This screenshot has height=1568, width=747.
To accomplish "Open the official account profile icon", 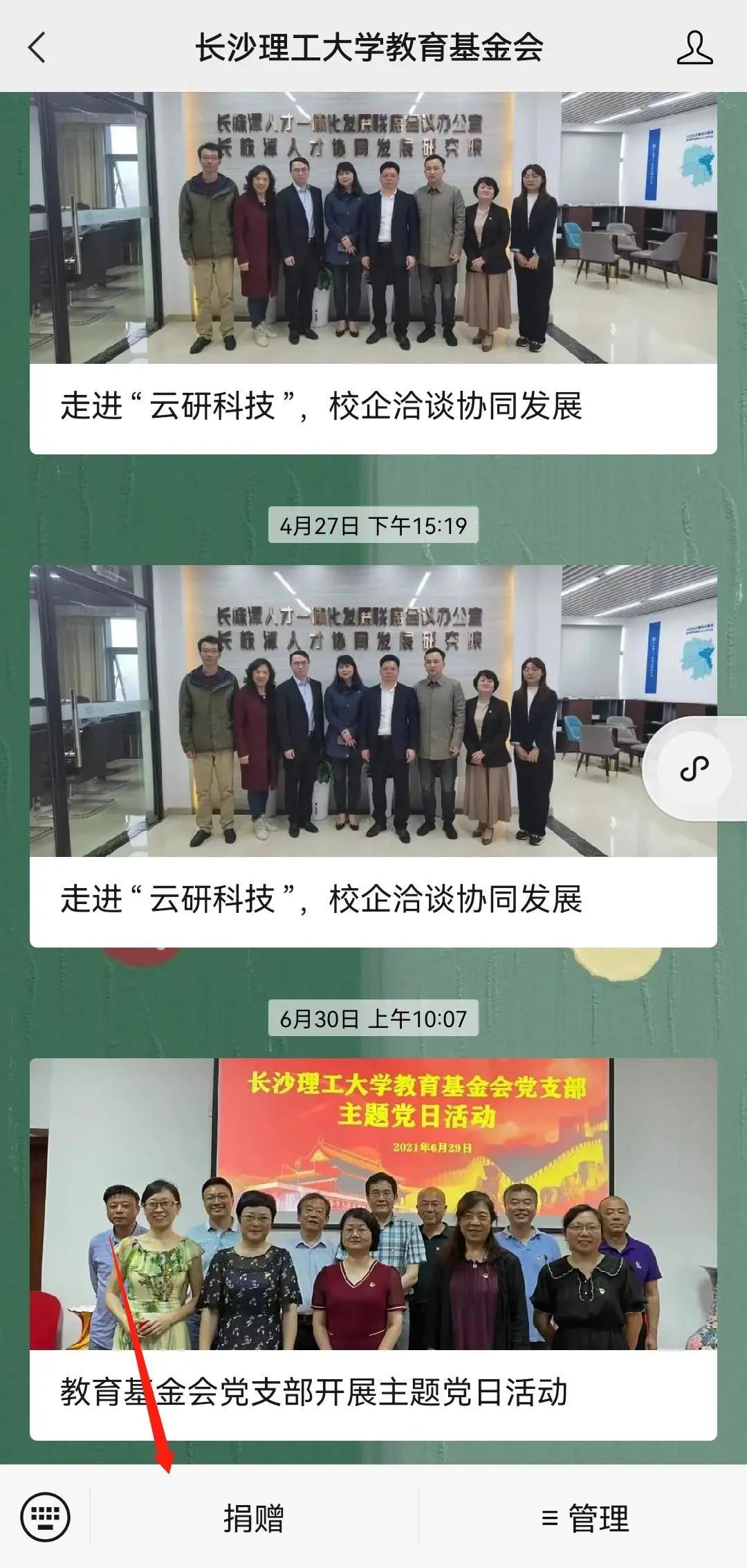I will point(694,48).
